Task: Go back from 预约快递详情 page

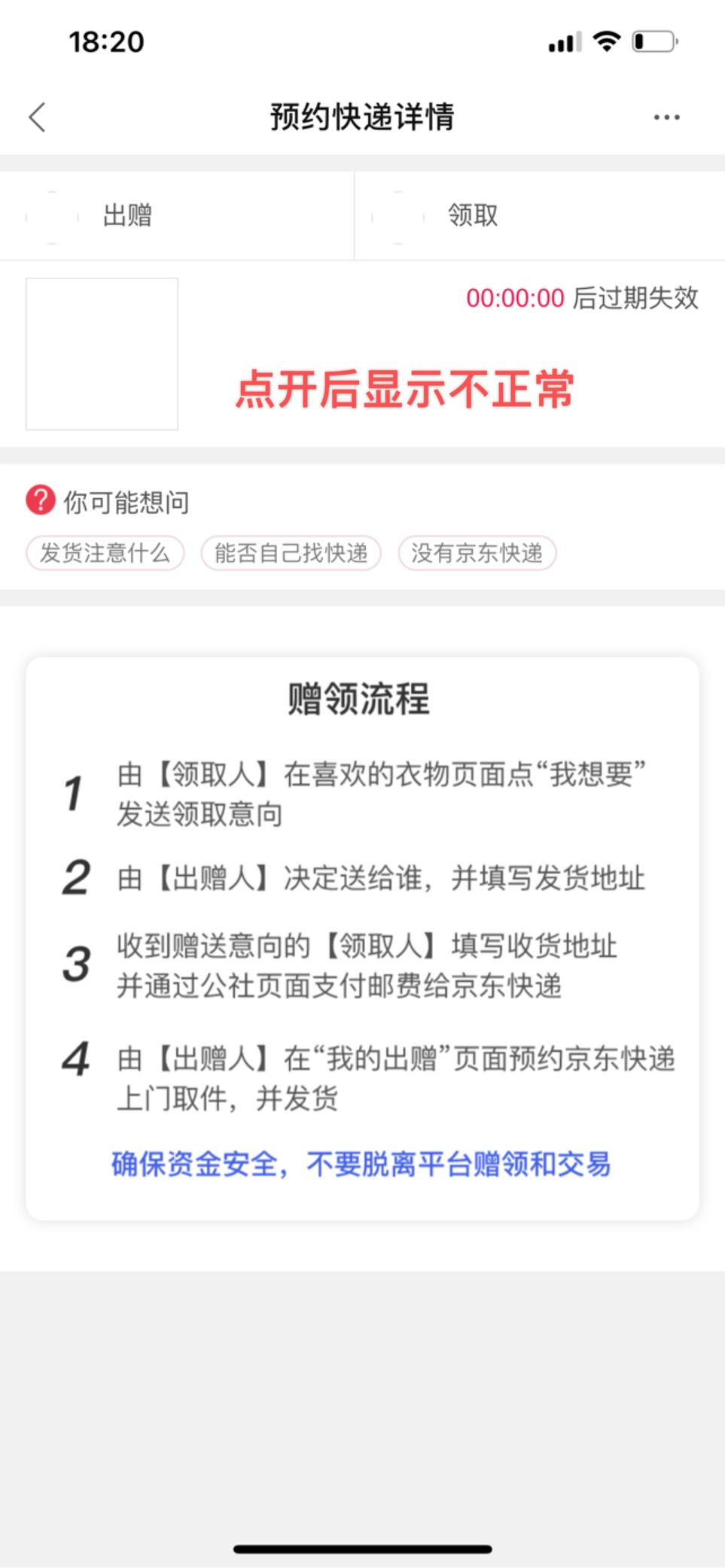Action: (38, 117)
